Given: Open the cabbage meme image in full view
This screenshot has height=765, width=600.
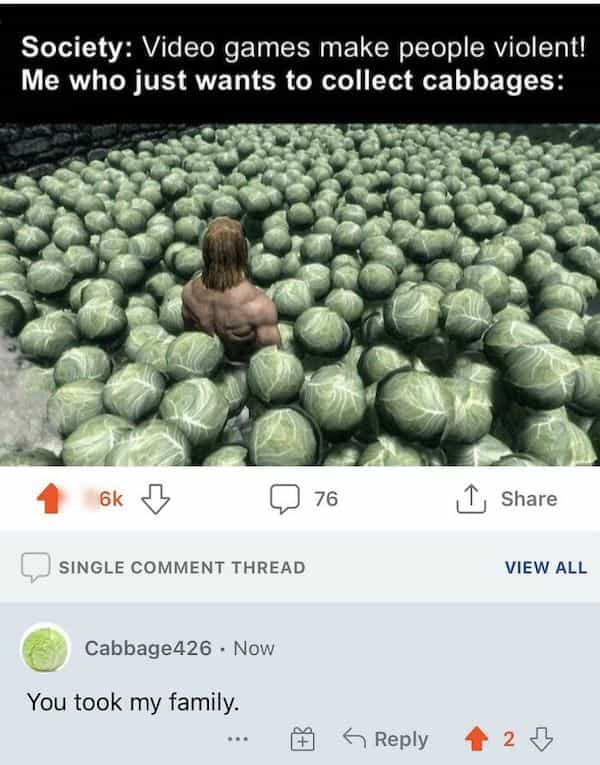Looking at the screenshot, I should click(x=300, y=295).
